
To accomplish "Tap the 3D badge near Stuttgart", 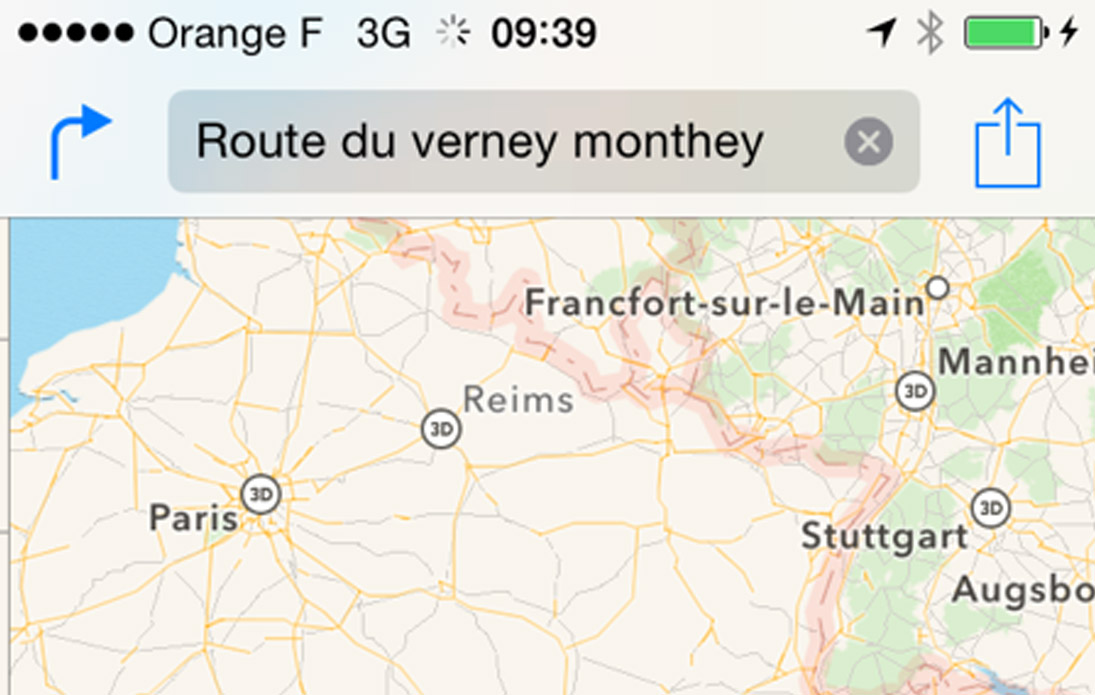I will [990, 508].
